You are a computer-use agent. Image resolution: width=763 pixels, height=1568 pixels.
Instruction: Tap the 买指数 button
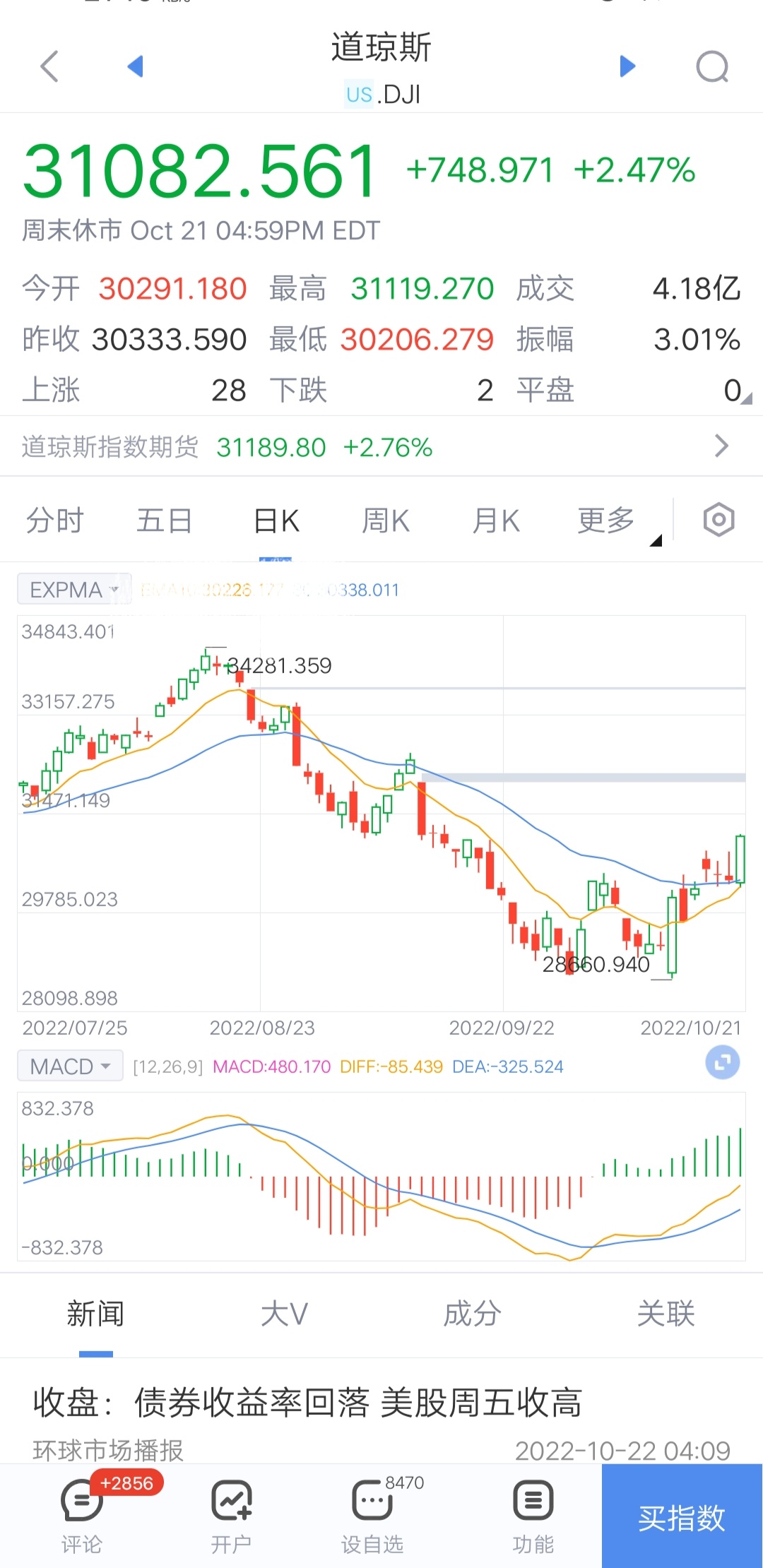click(682, 1516)
